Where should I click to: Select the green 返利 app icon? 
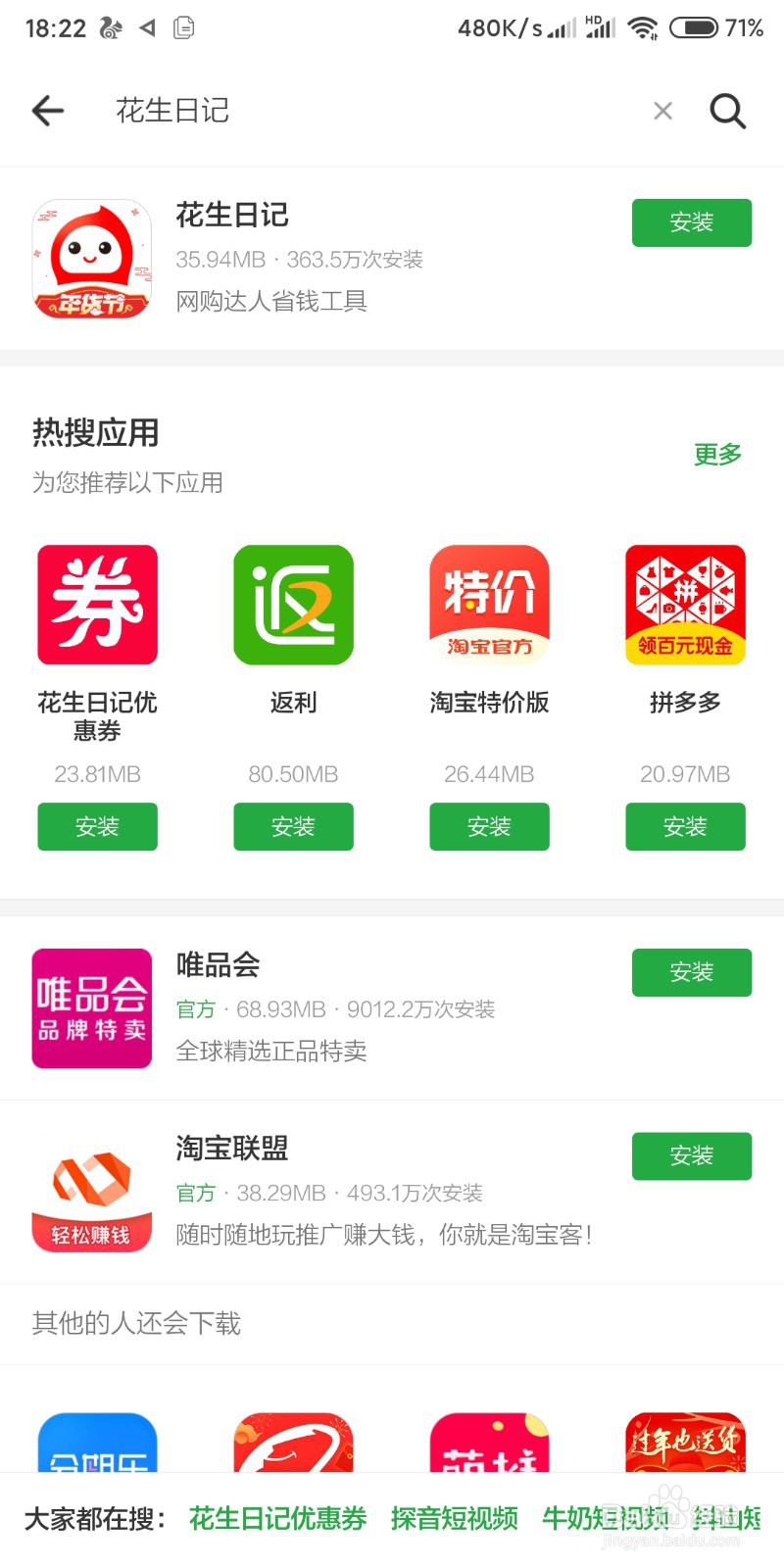coord(293,604)
